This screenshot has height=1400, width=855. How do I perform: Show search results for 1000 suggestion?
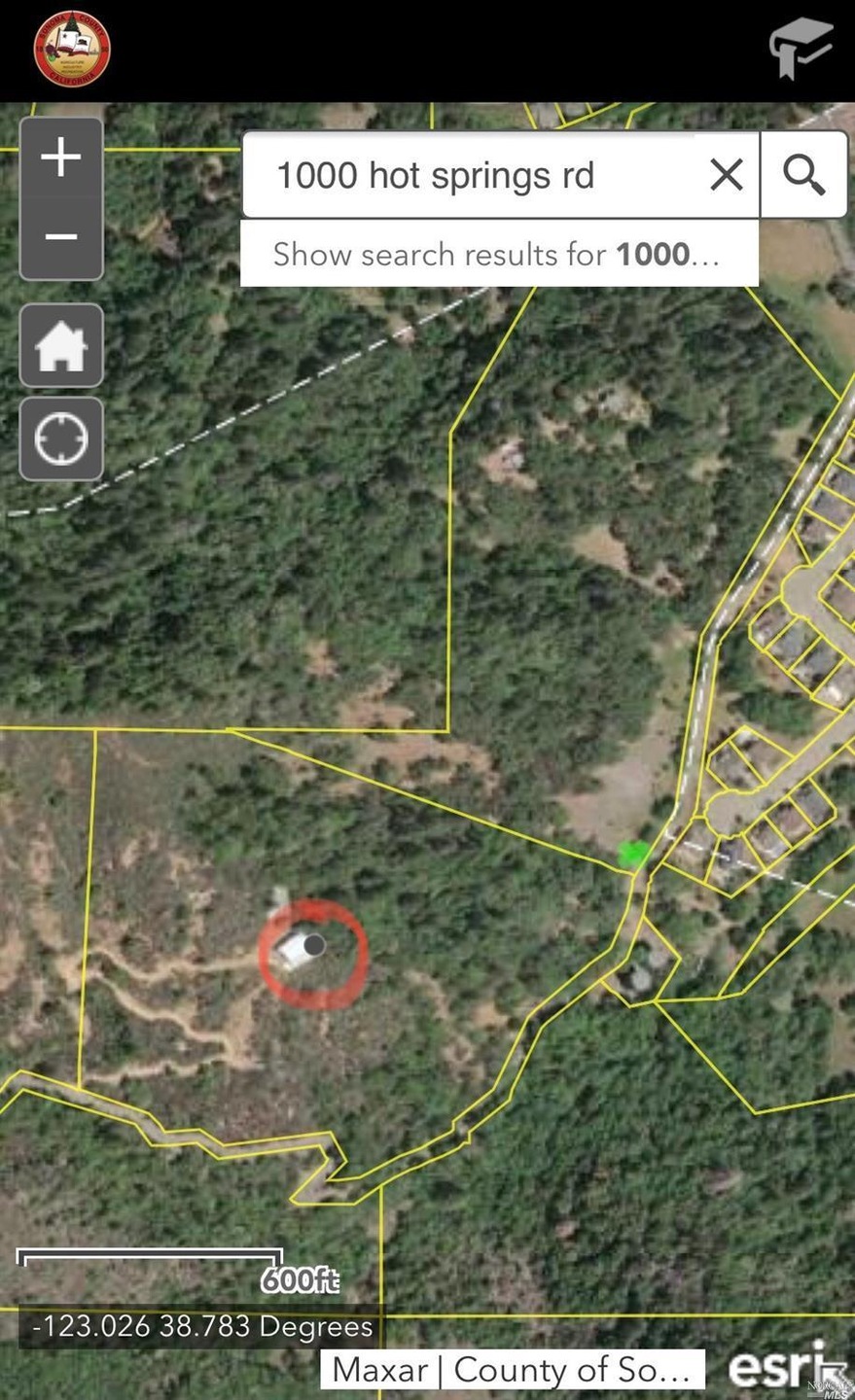point(498,255)
